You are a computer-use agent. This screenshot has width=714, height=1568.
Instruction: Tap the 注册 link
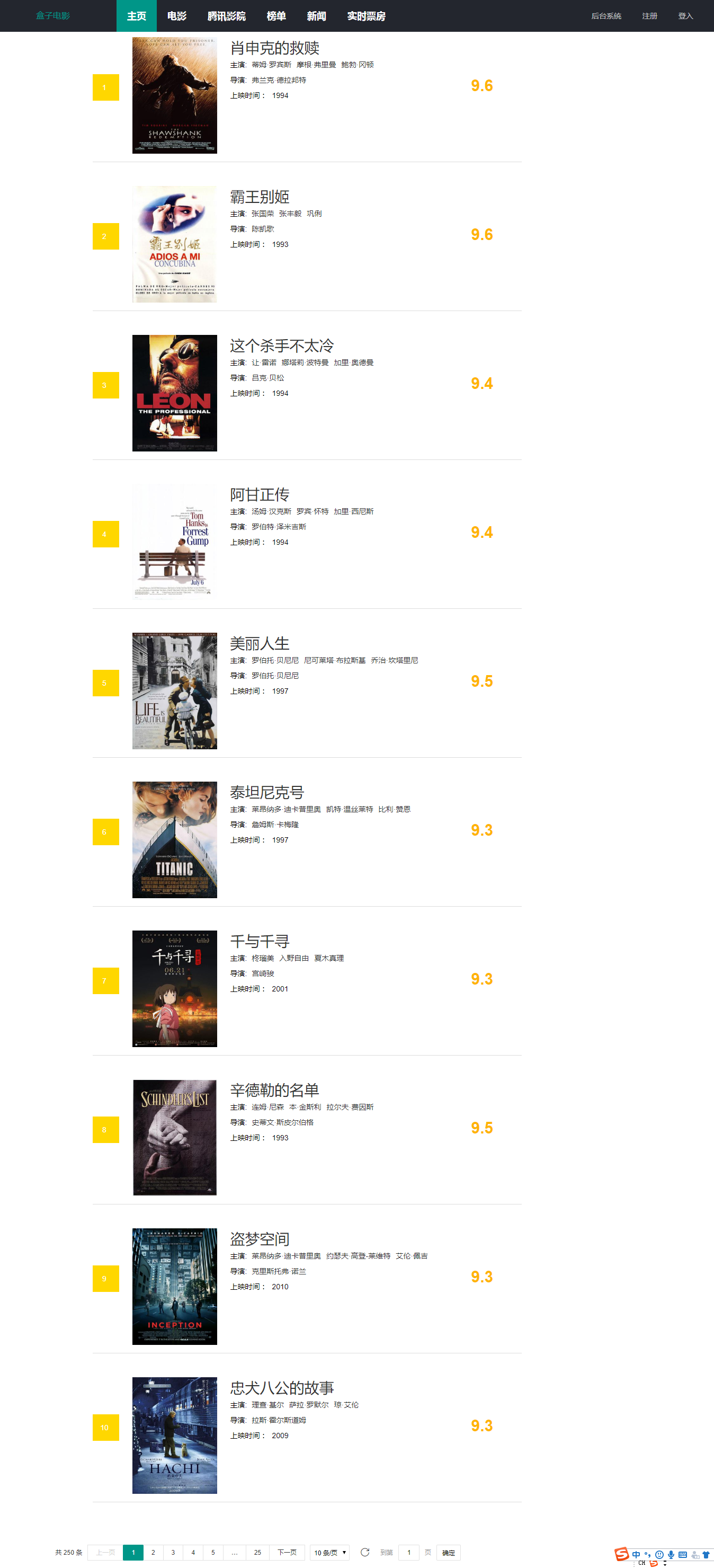click(649, 16)
